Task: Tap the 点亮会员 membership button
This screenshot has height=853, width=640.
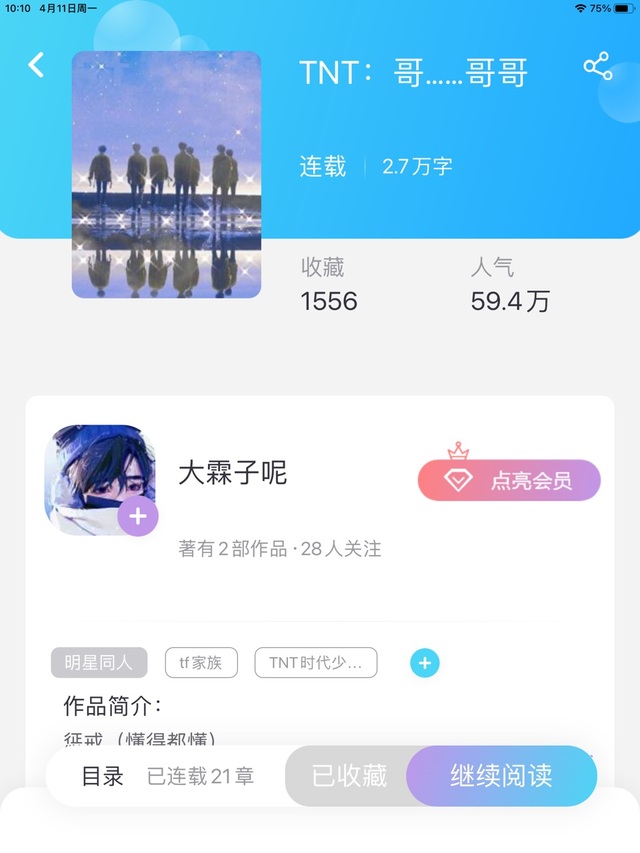Action: pyautogui.click(x=509, y=480)
